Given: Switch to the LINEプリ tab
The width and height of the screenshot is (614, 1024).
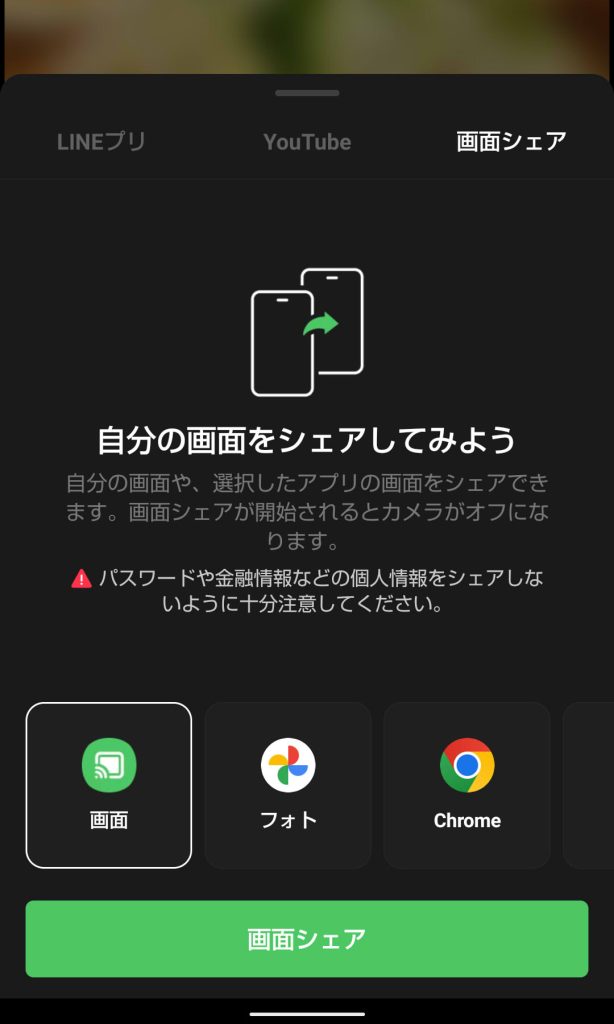Looking at the screenshot, I should click(x=101, y=141).
